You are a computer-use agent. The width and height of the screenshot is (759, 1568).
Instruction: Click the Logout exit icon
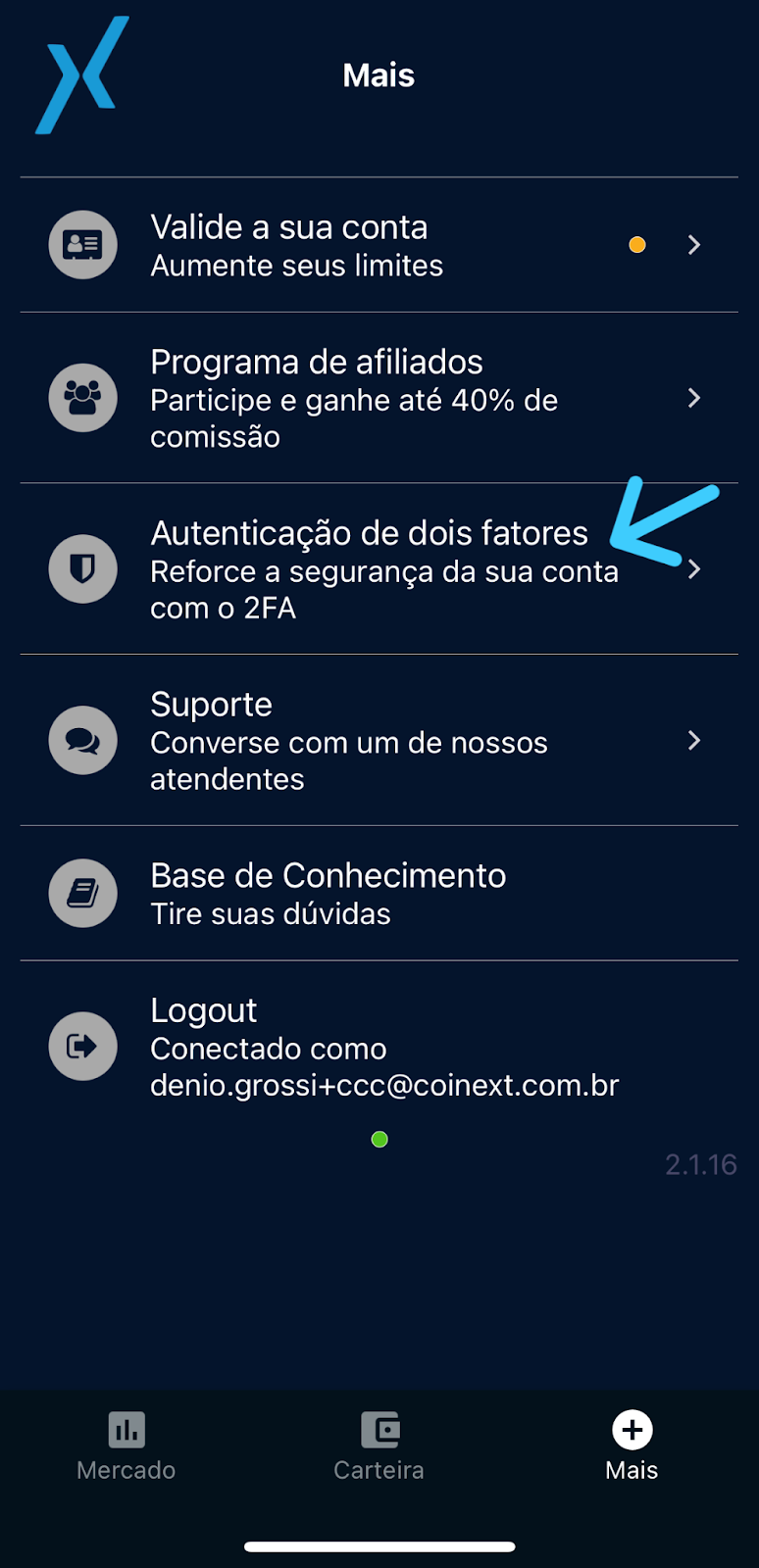click(x=82, y=1046)
